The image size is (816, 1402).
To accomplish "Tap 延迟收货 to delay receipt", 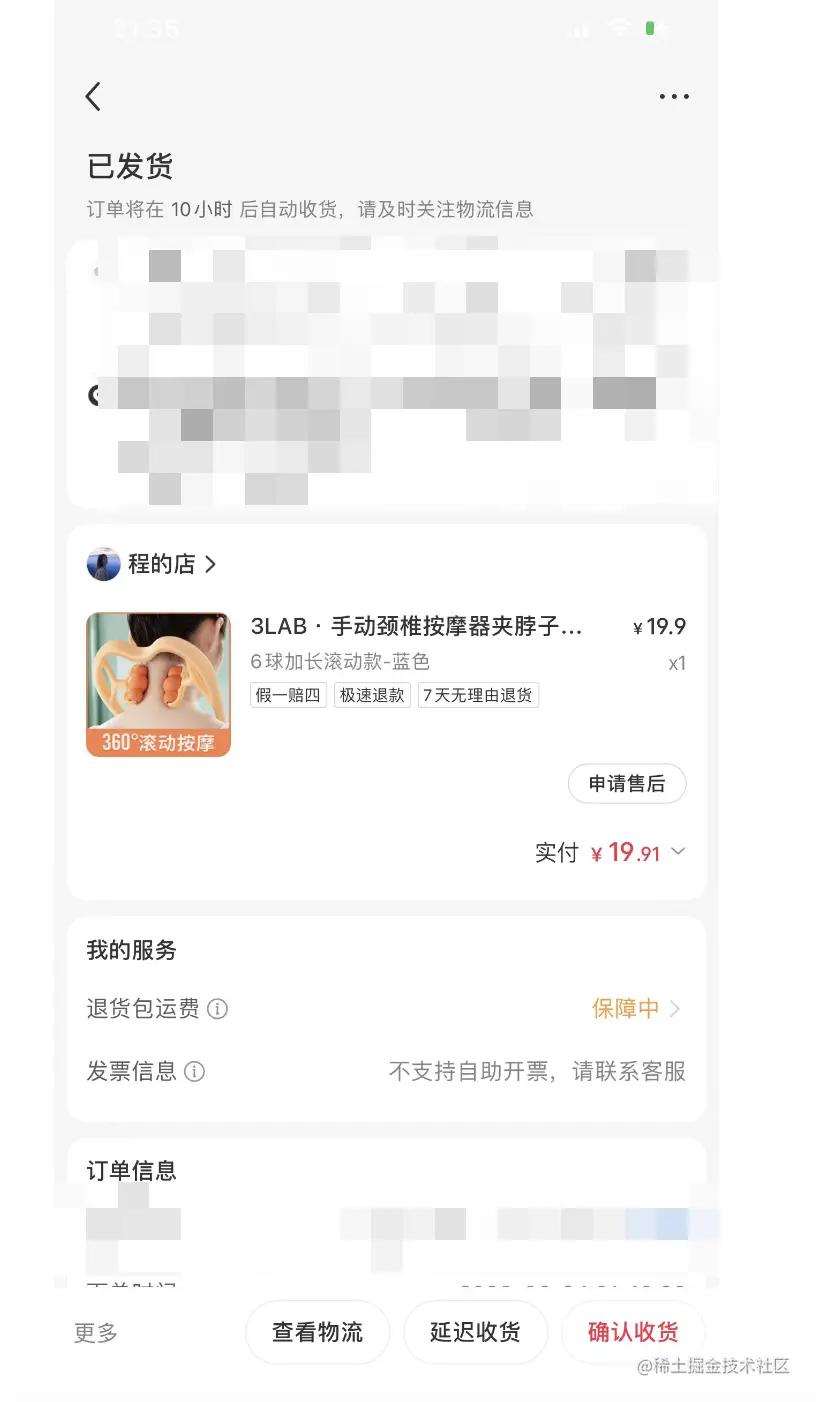I will [x=475, y=1332].
